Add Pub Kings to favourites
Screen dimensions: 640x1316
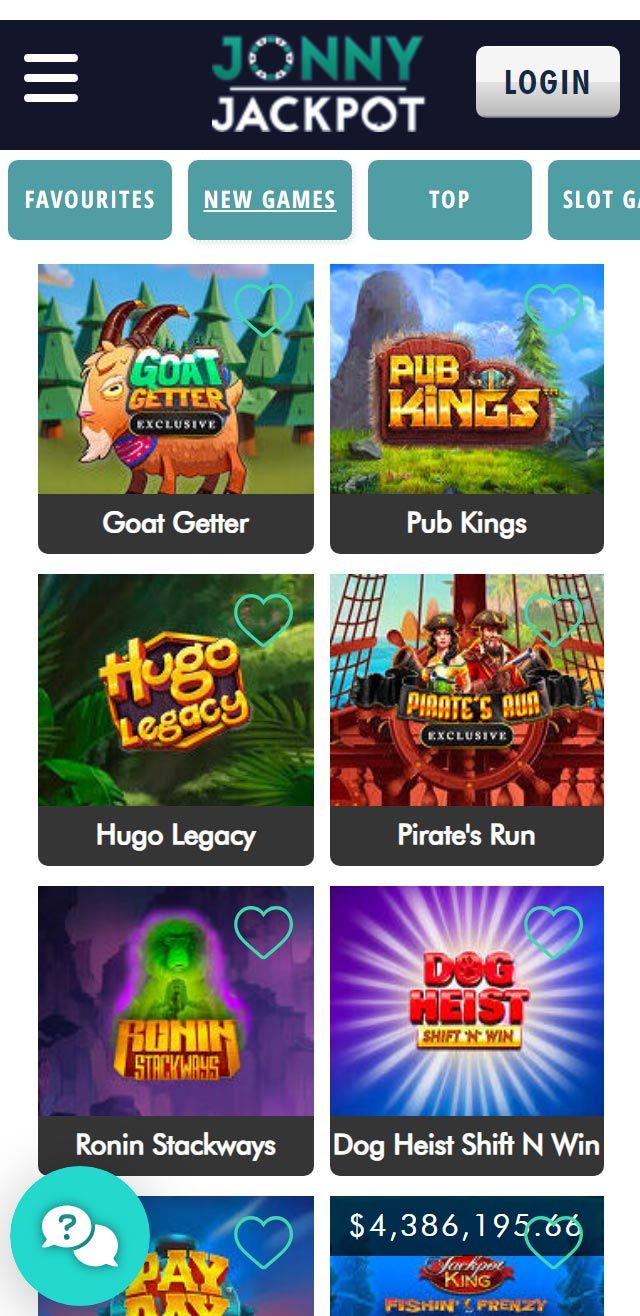(x=553, y=309)
